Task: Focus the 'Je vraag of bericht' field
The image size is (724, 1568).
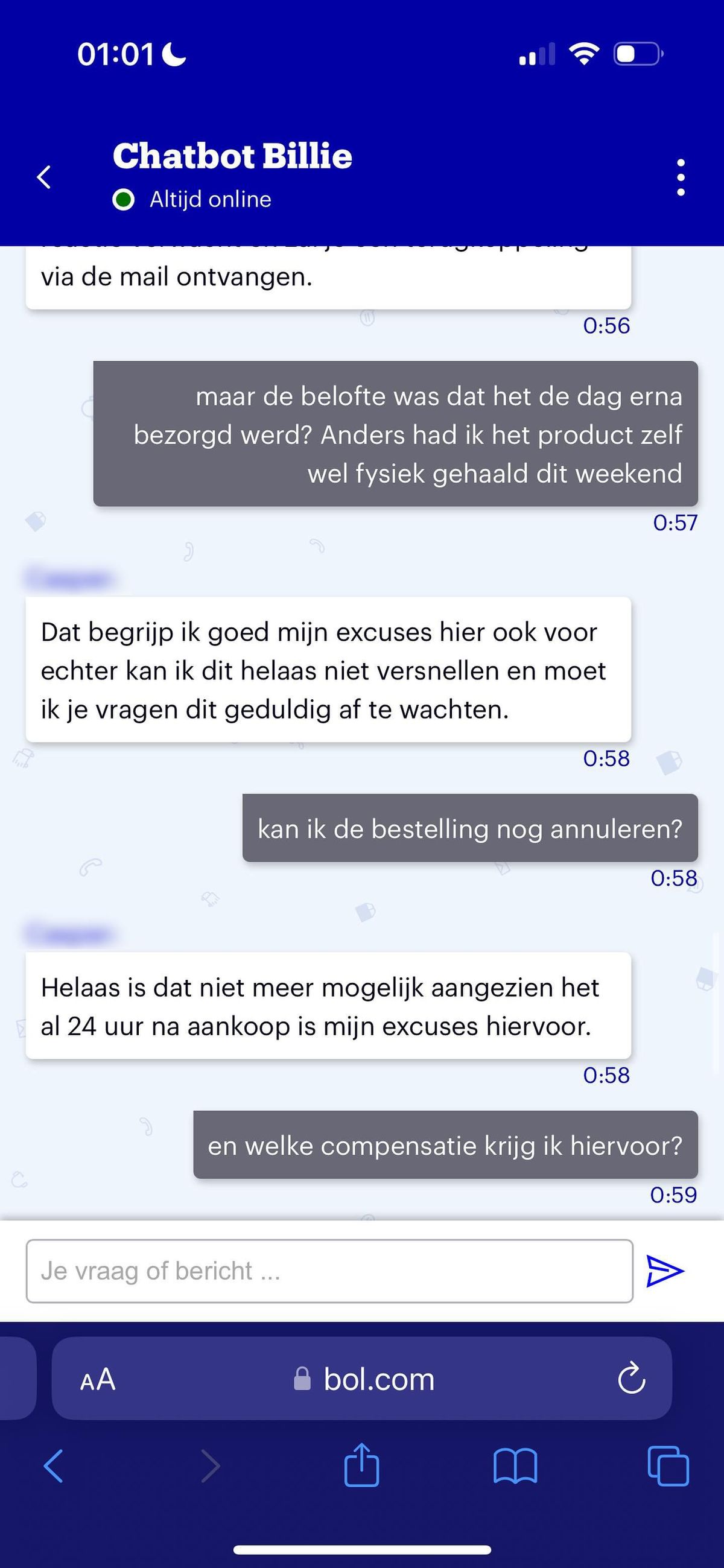Action: pyautogui.click(x=329, y=1271)
